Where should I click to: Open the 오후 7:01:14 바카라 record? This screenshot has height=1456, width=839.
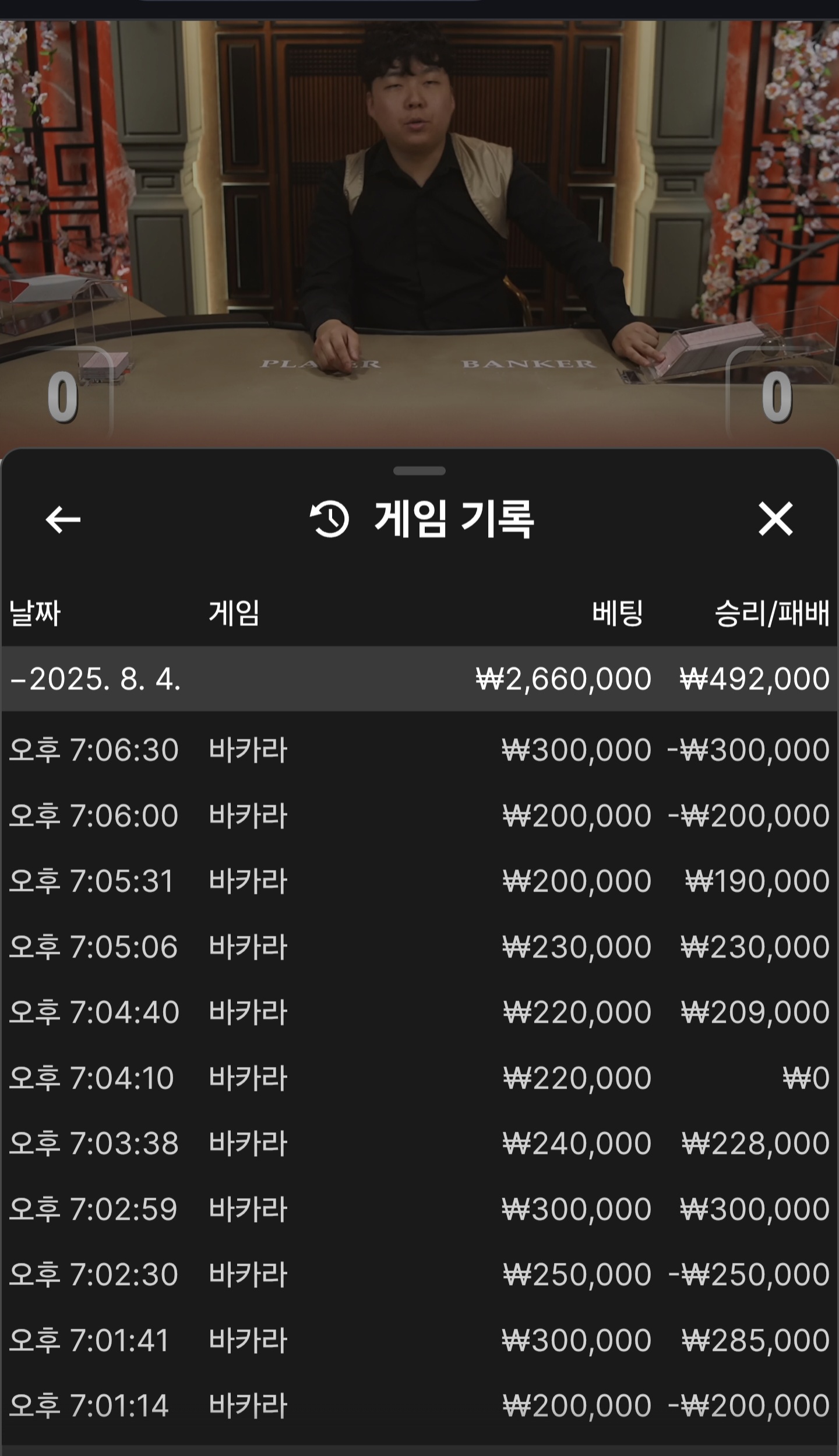click(419, 1405)
